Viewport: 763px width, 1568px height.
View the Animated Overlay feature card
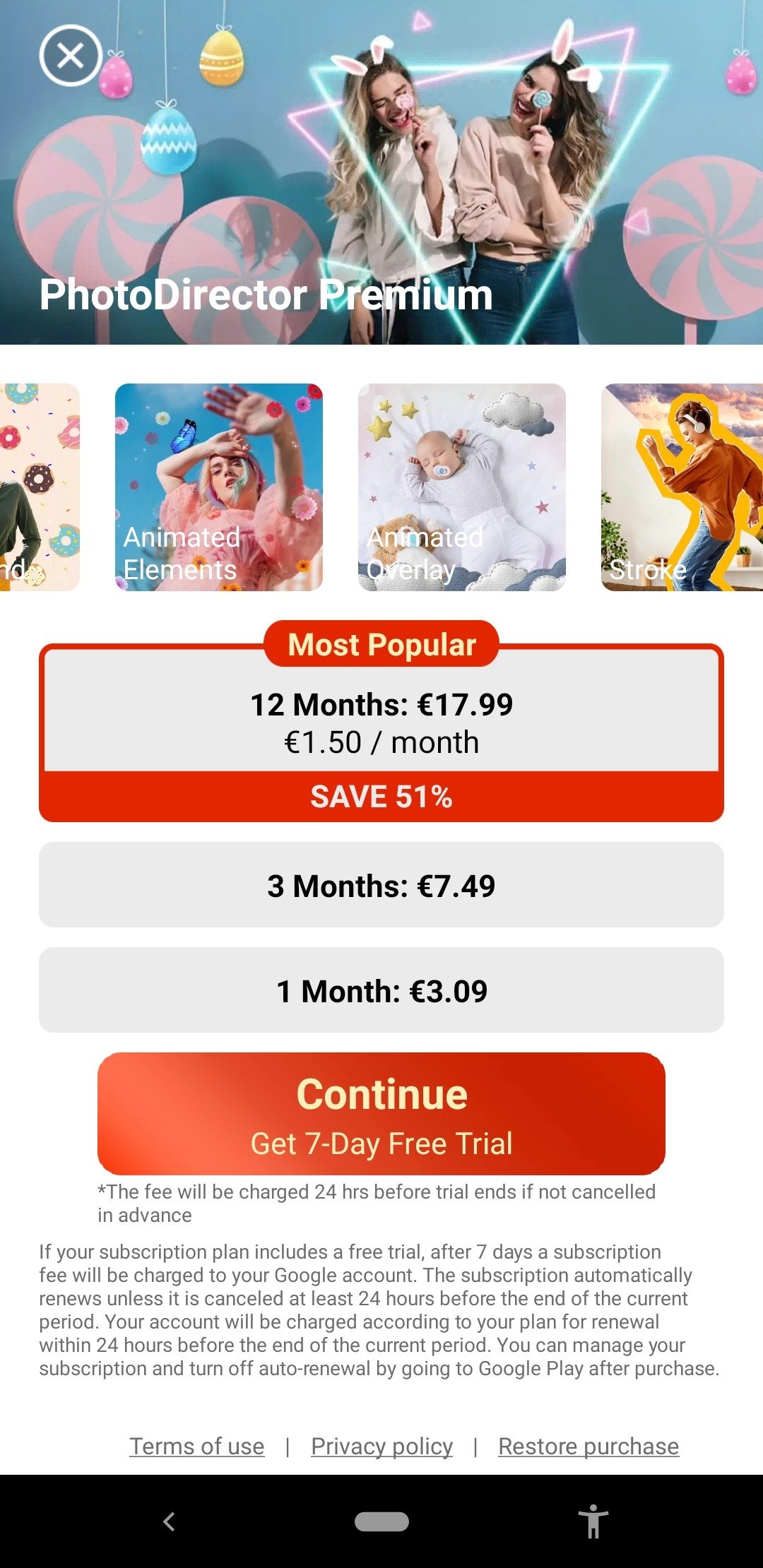point(462,487)
